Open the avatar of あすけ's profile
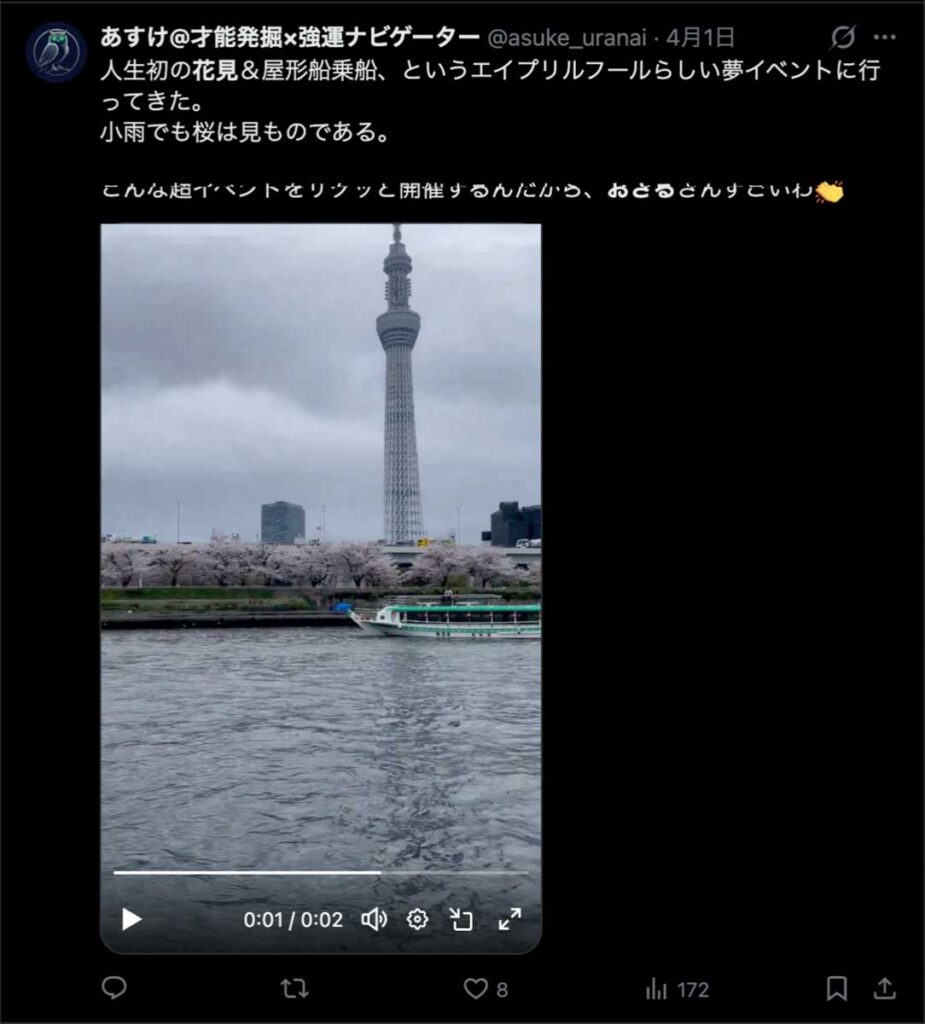 [56, 52]
